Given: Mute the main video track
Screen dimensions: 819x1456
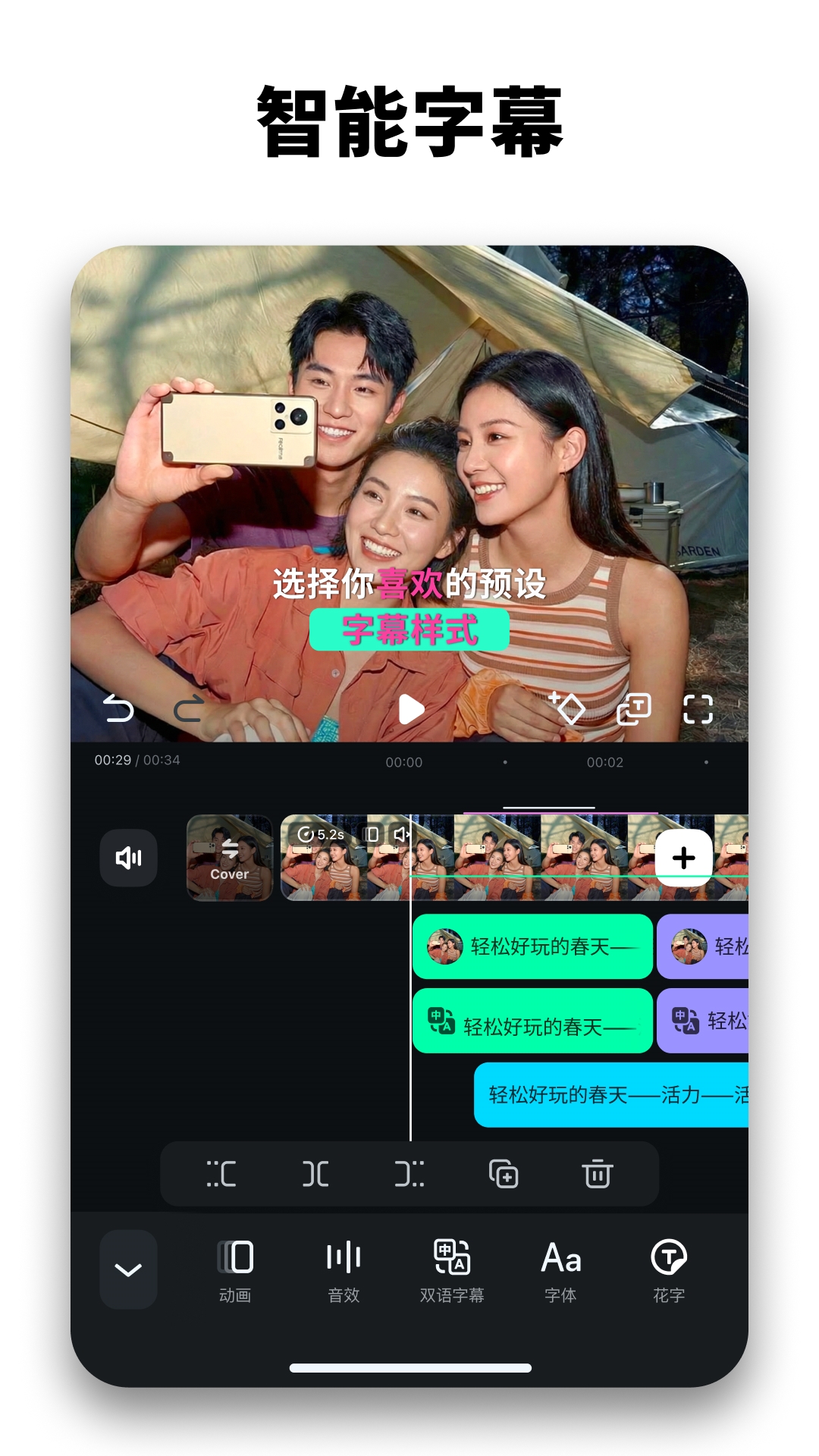Looking at the screenshot, I should tap(128, 857).
